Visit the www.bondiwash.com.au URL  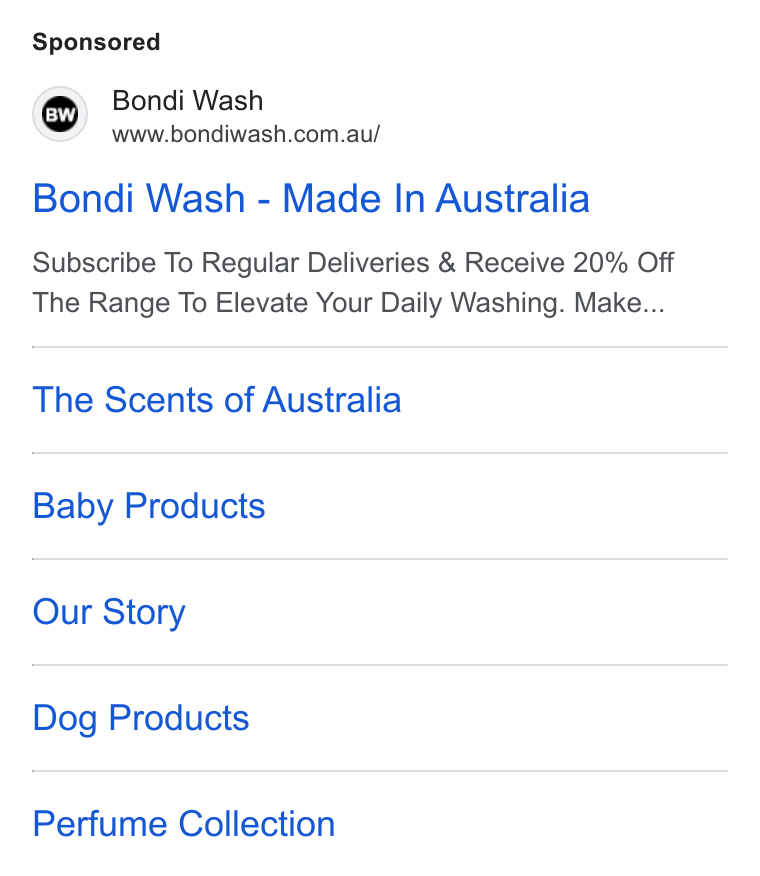(246, 134)
